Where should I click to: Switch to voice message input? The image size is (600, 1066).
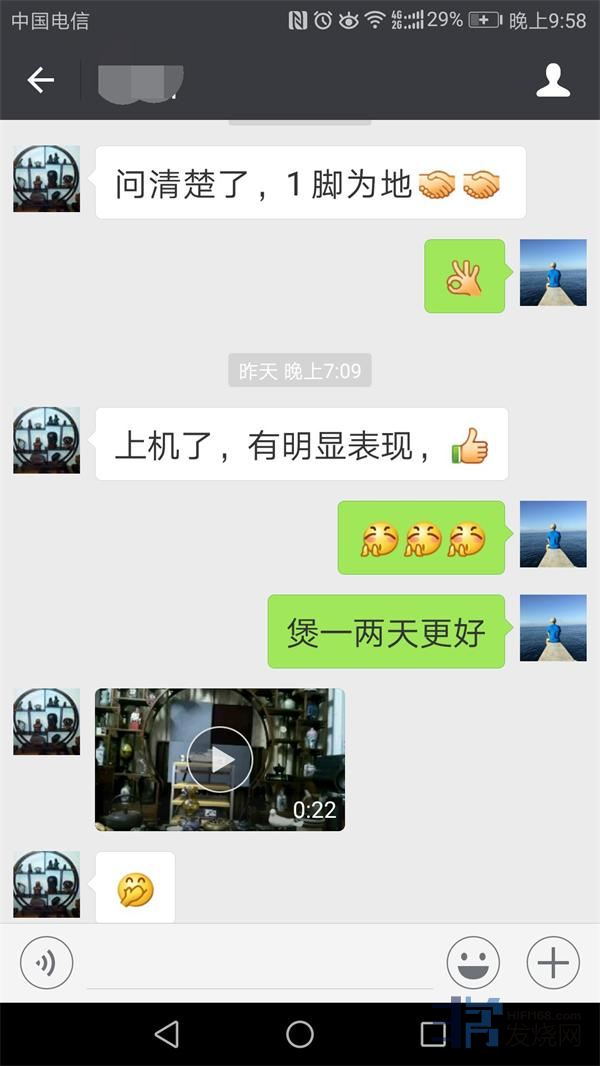click(46, 963)
